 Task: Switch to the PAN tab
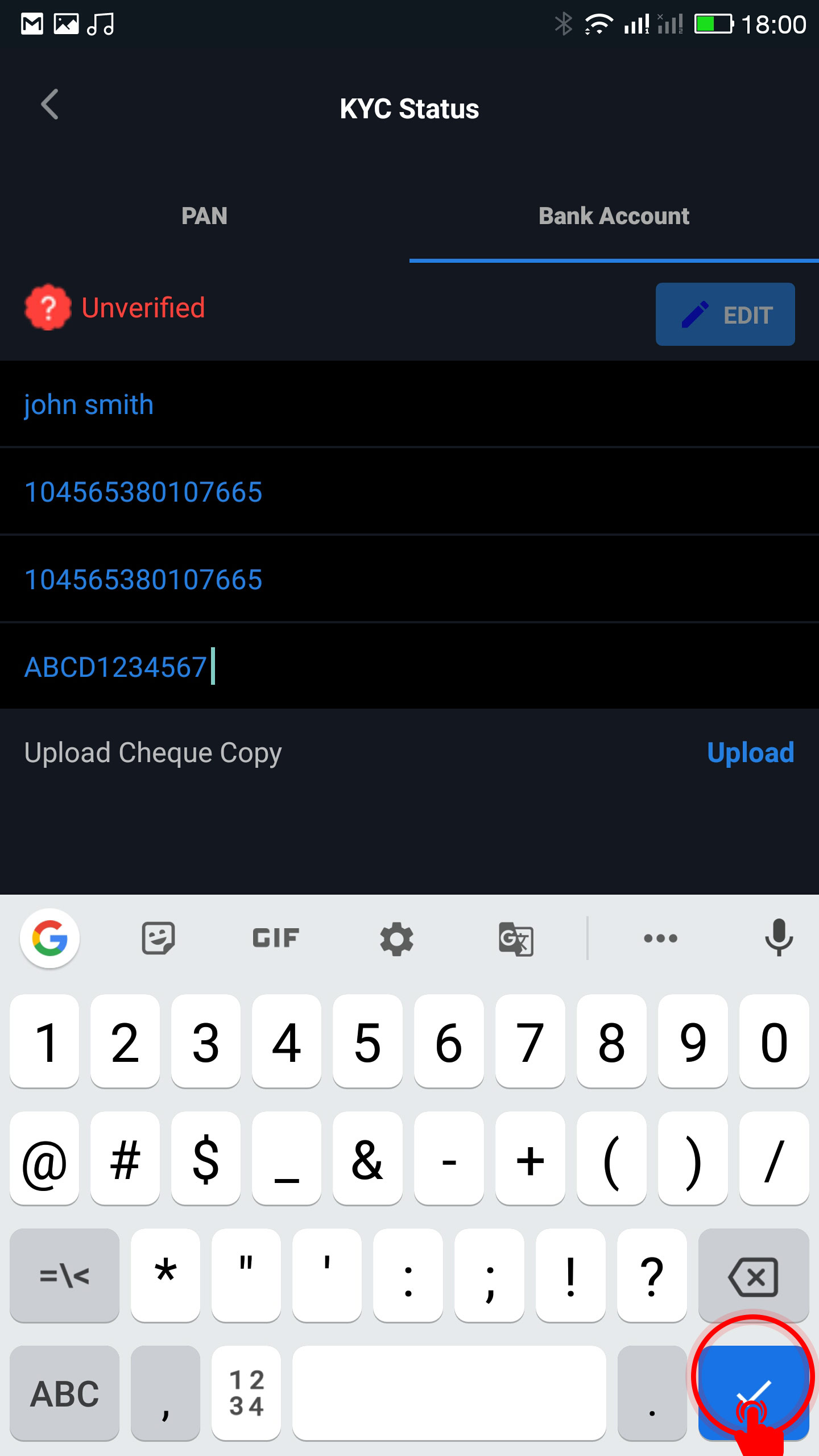pyautogui.click(x=205, y=216)
